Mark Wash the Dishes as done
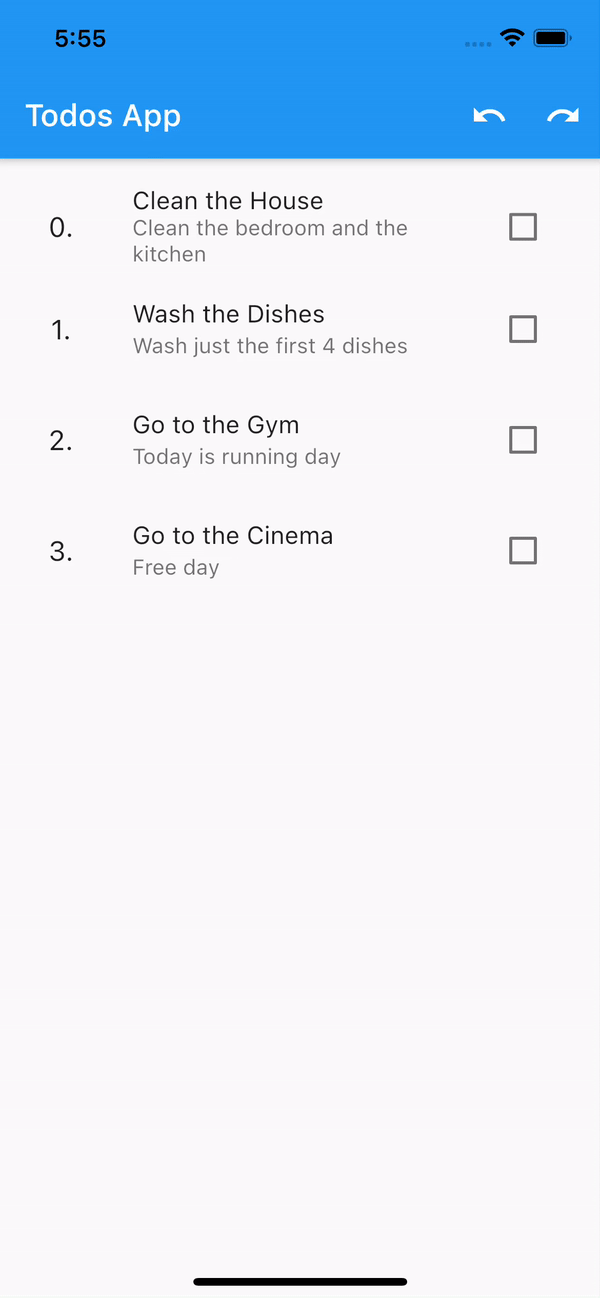This screenshot has height=1298, width=600. pyautogui.click(x=523, y=329)
